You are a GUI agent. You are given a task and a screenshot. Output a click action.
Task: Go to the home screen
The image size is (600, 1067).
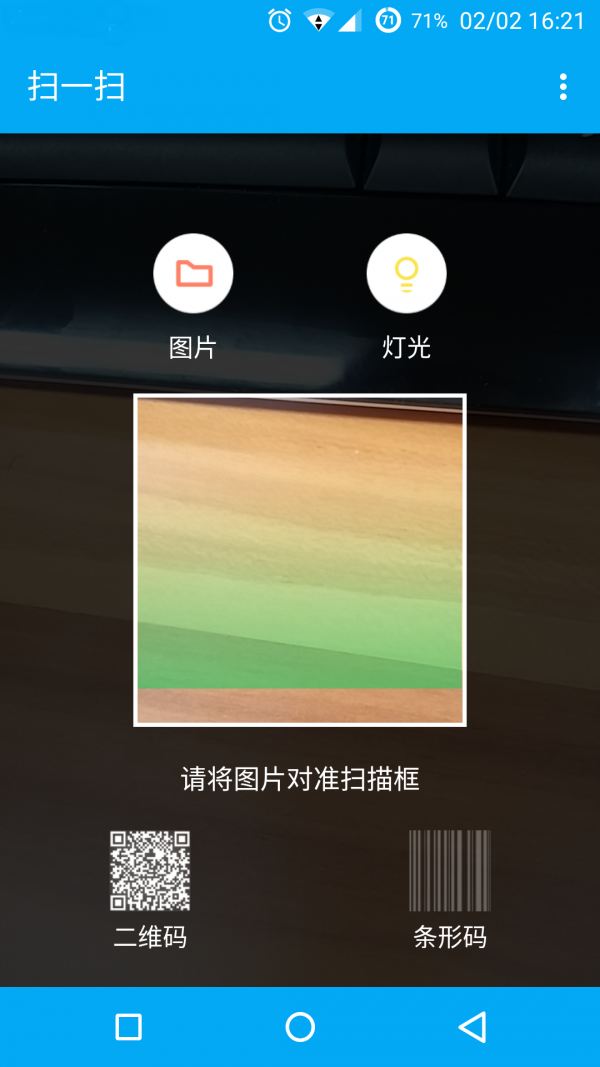point(300,1027)
